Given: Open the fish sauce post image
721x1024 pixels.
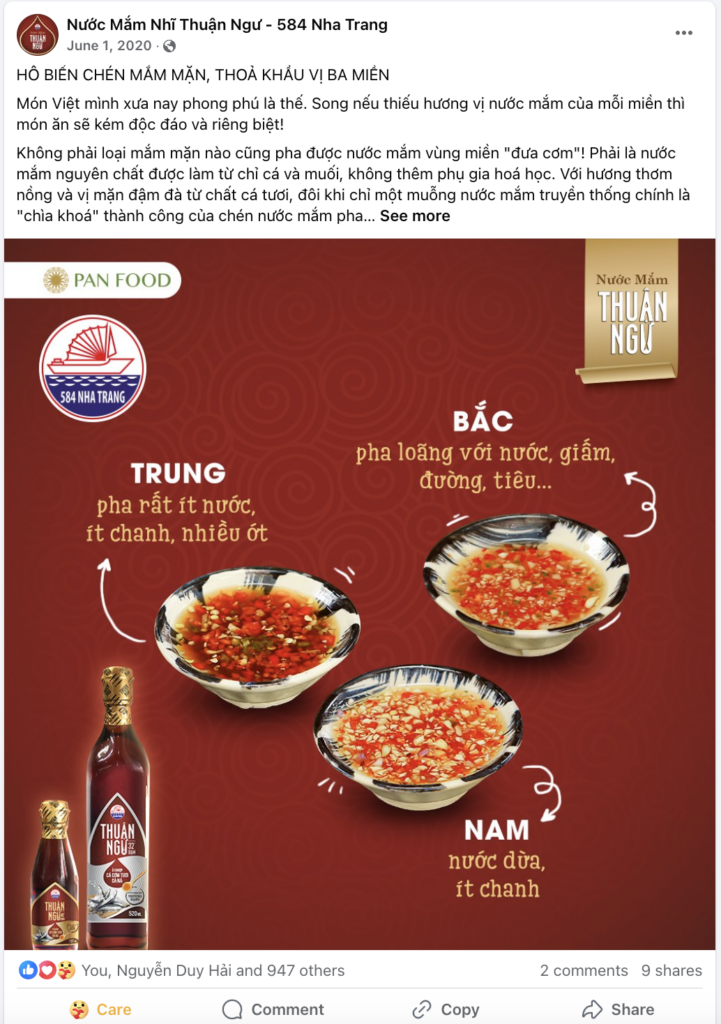Looking at the screenshot, I should (360, 594).
